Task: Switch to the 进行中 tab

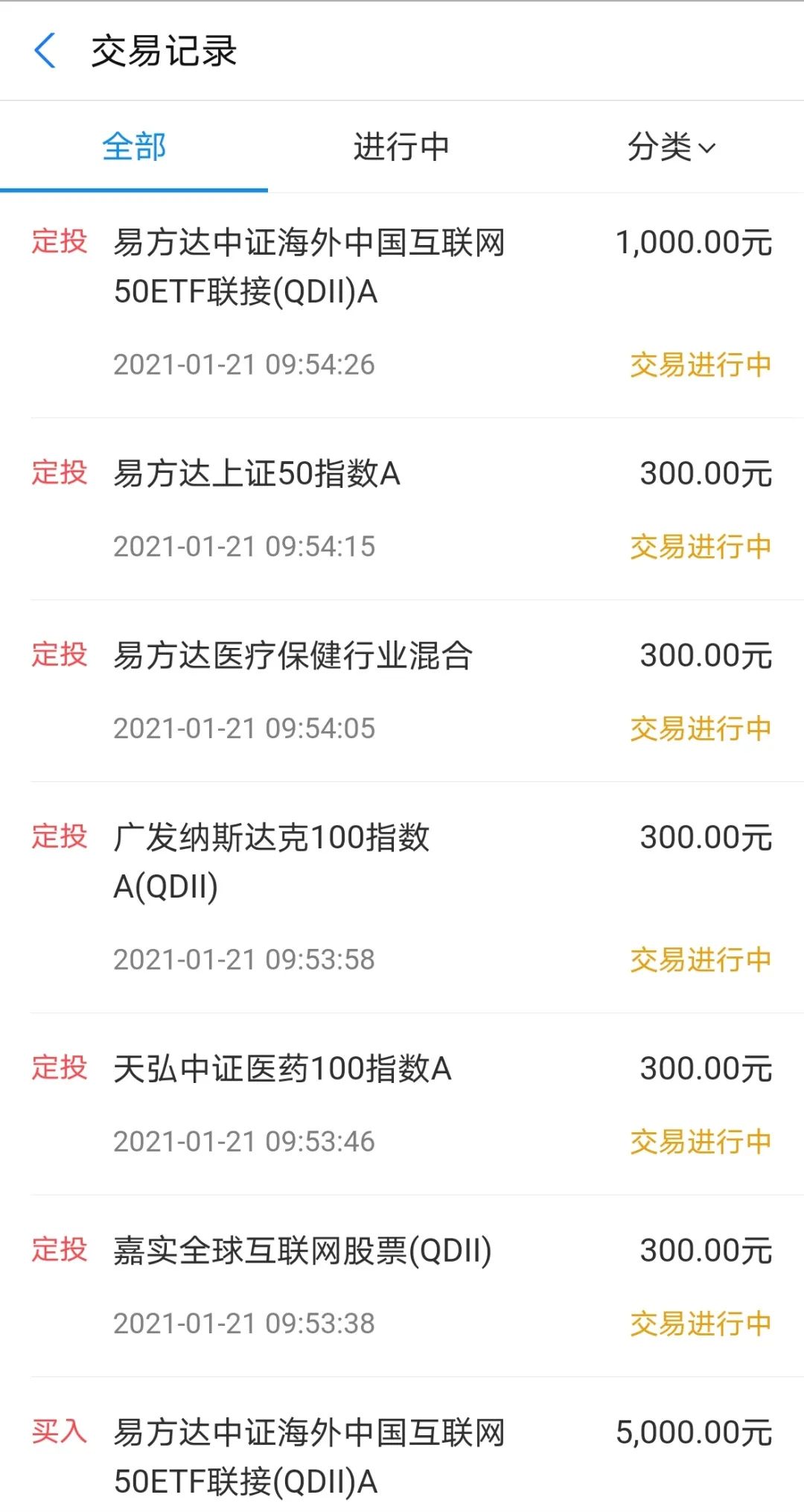Action: (402, 147)
